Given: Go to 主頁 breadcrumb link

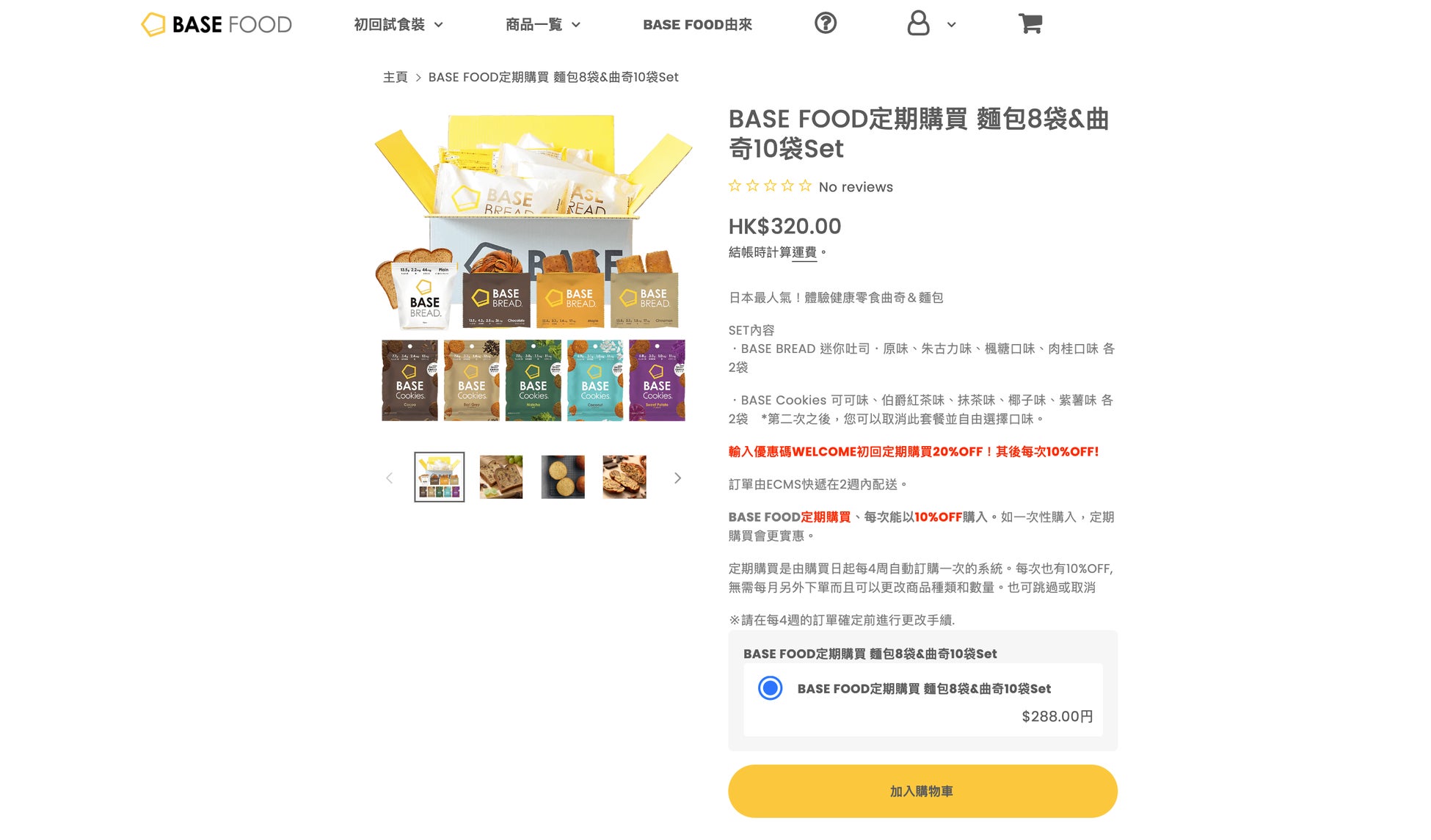Looking at the screenshot, I should click(395, 77).
